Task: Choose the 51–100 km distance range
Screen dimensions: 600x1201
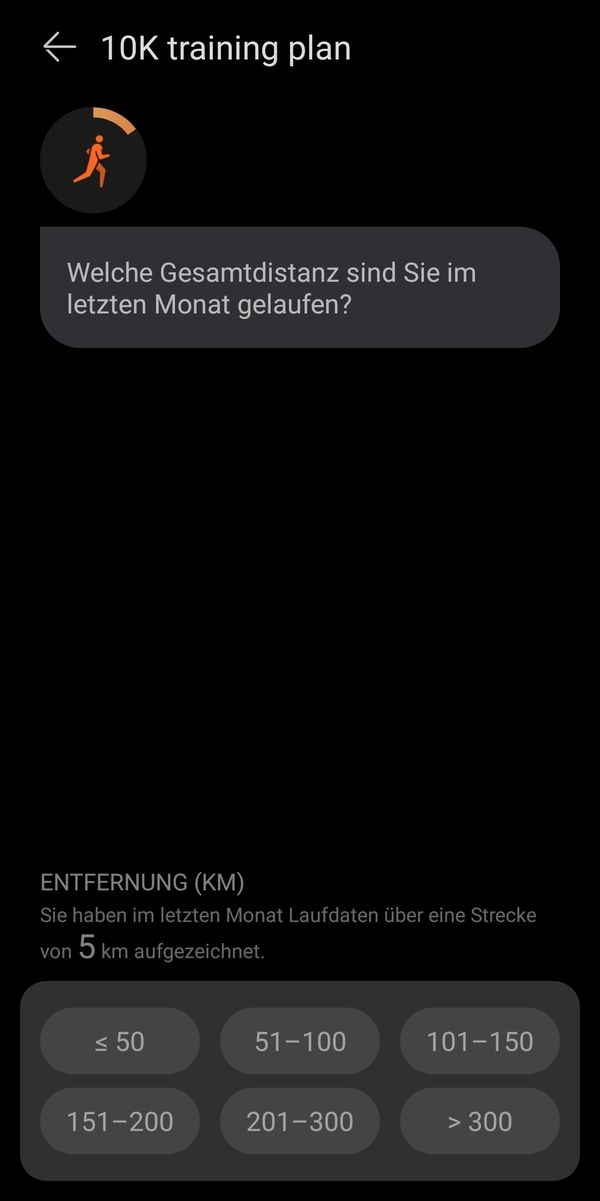Action: pyautogui.click(x=300, y=1041)
